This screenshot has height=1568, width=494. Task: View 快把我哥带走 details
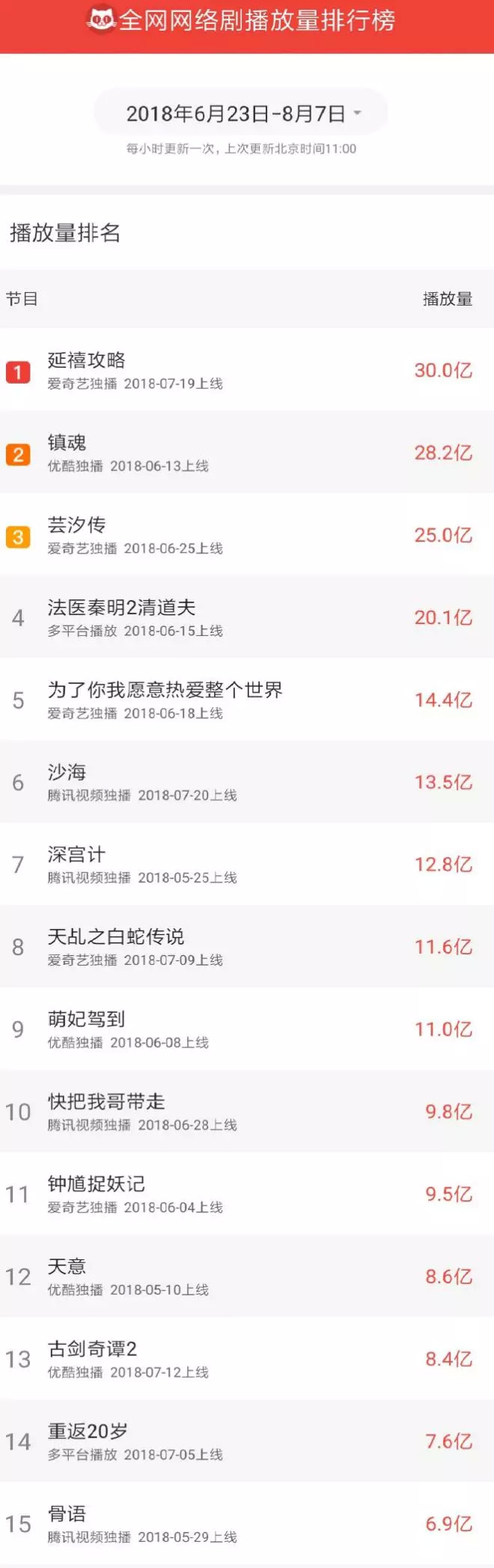[x=247, y=1112]
